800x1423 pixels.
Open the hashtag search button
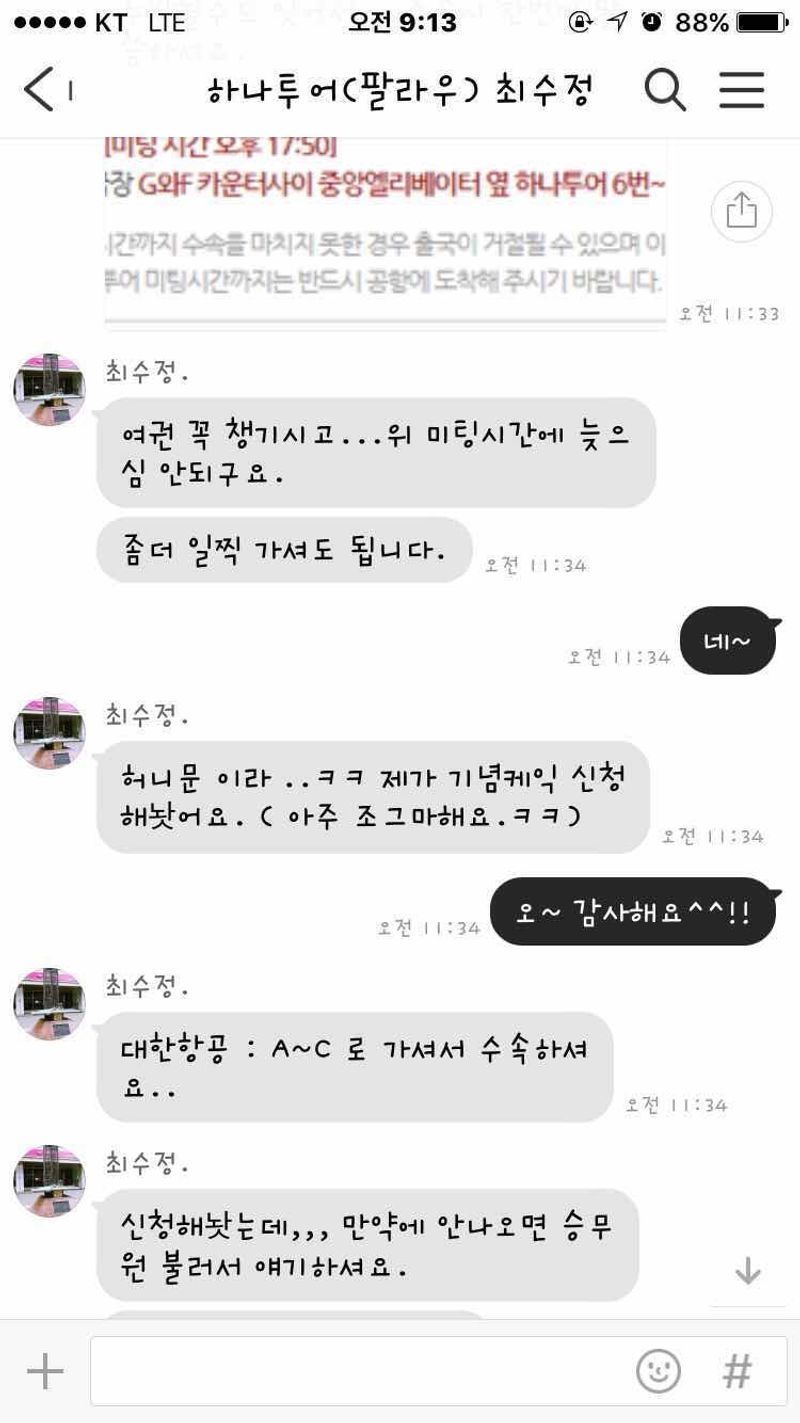click(737, 1371)
